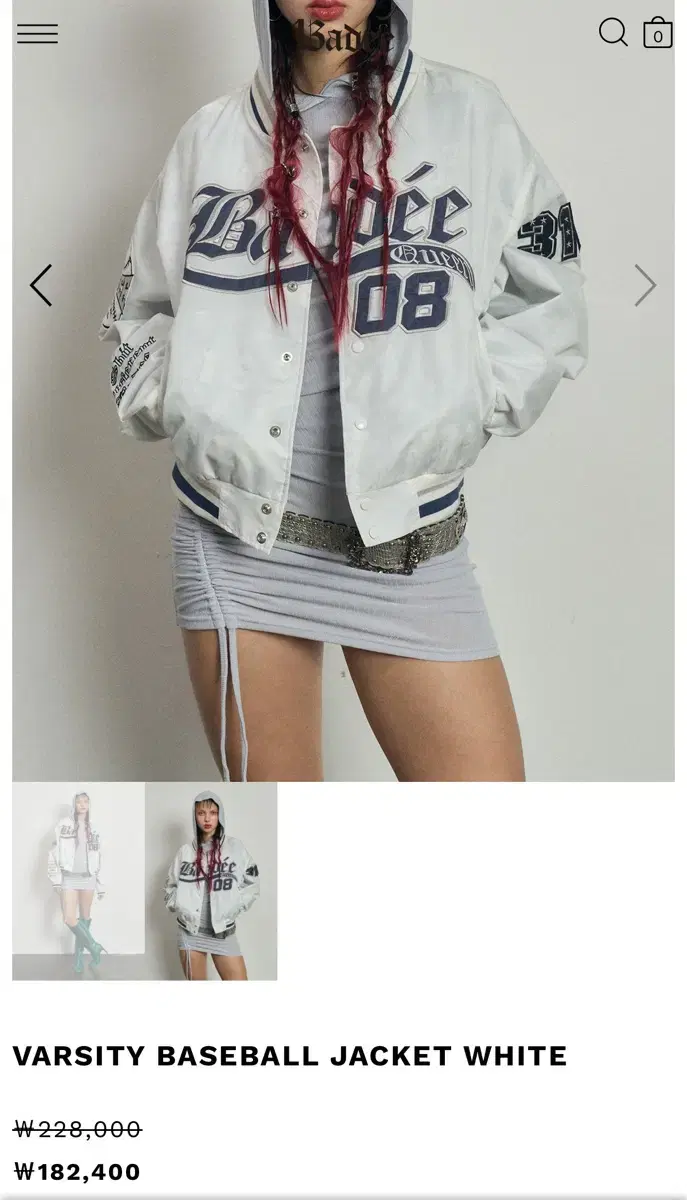
Task: Tap the Badee logo to go home
Action: (x=343, y=34)
